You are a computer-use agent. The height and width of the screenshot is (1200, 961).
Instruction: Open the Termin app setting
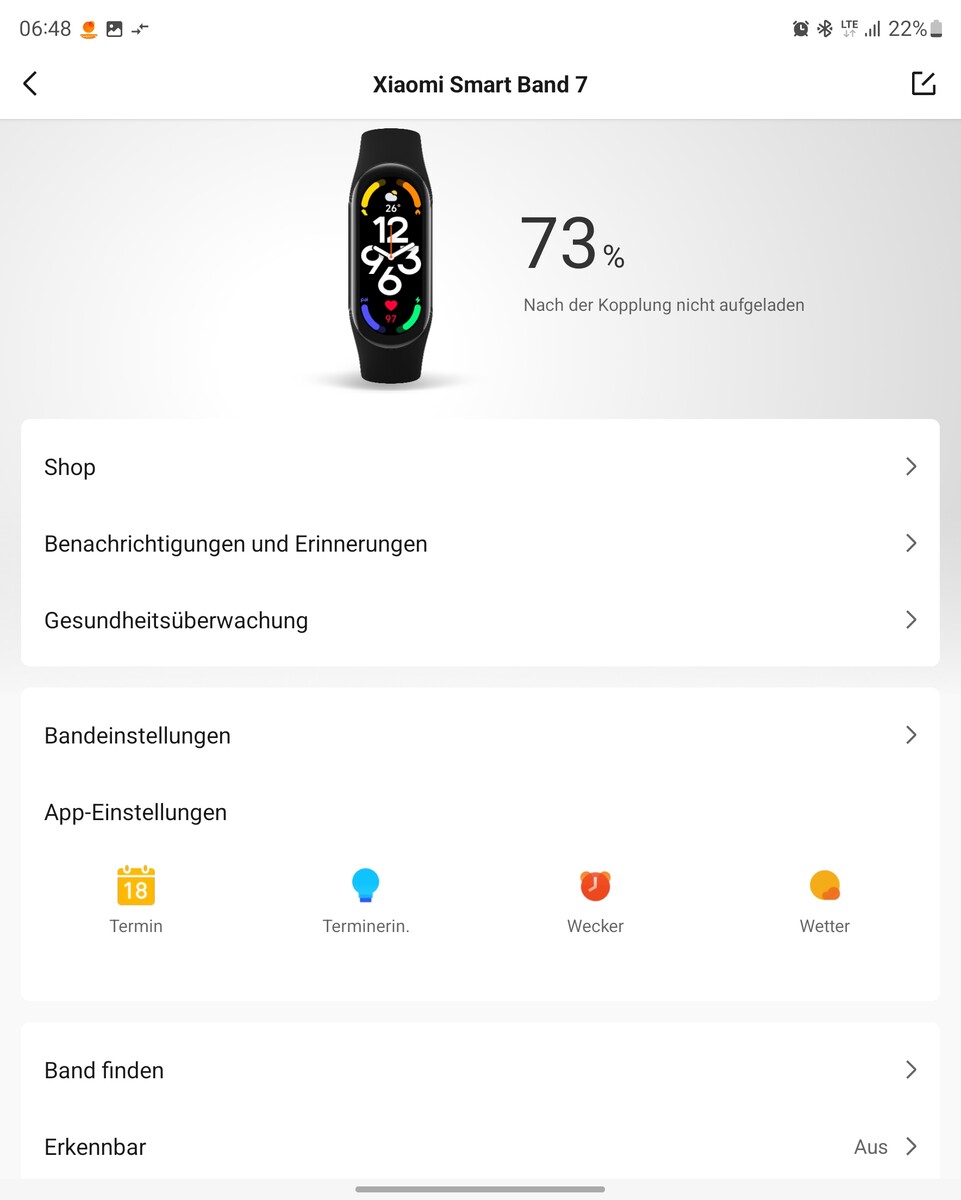pyautogui.click(x=136, y=899)
